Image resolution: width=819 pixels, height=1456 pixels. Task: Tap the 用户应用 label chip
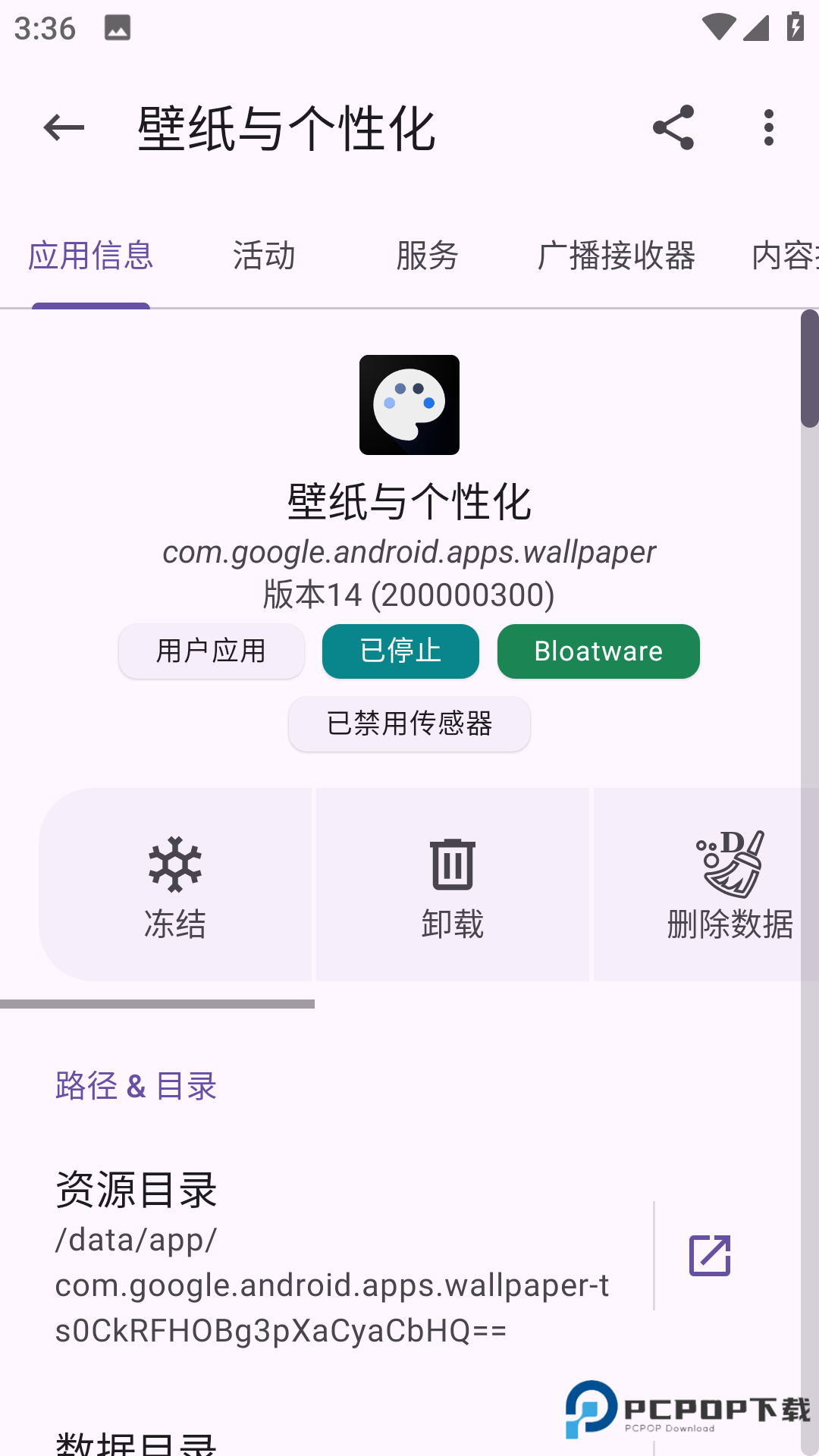click(211, 651)
